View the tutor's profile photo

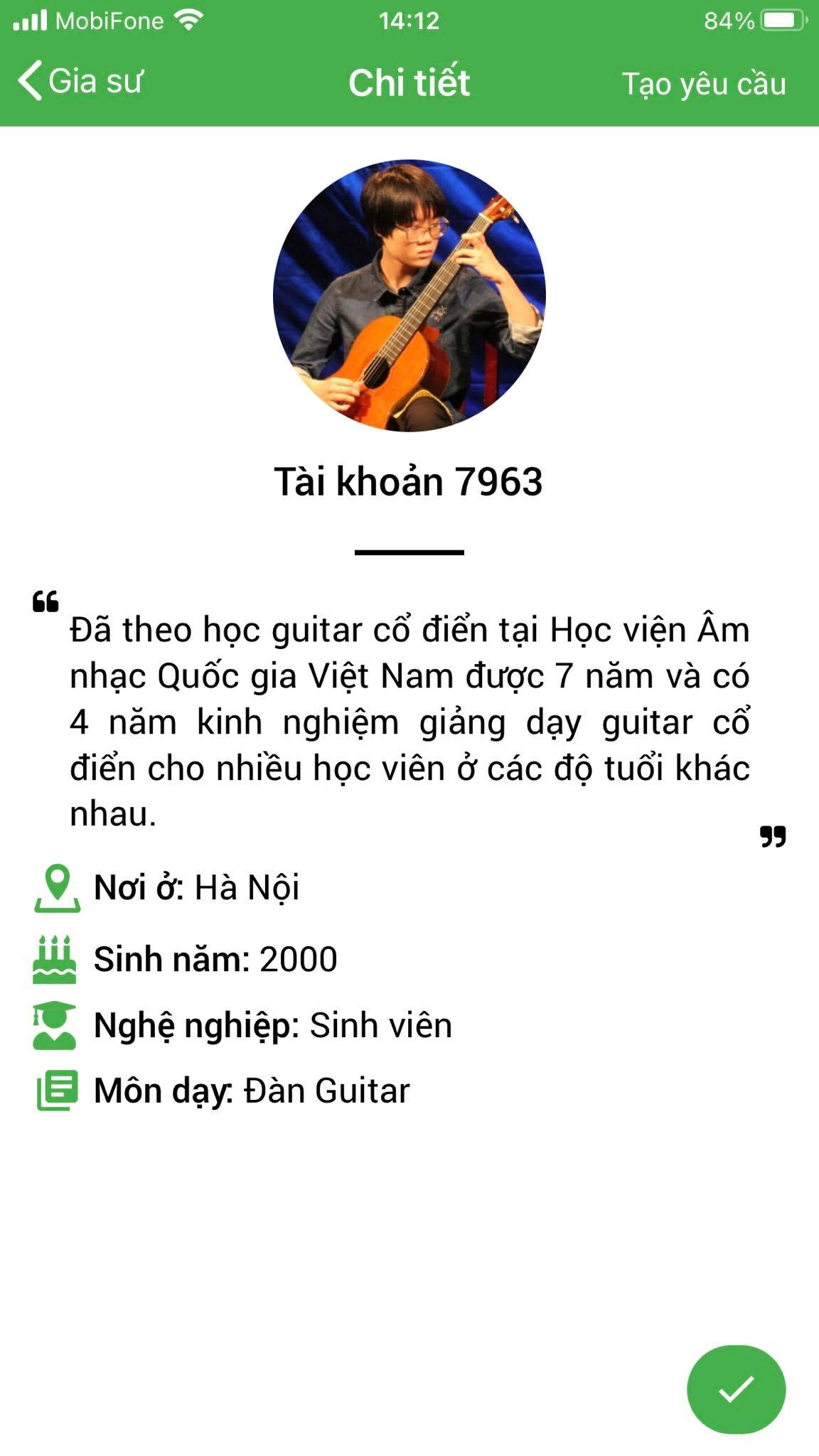[409, 296]
